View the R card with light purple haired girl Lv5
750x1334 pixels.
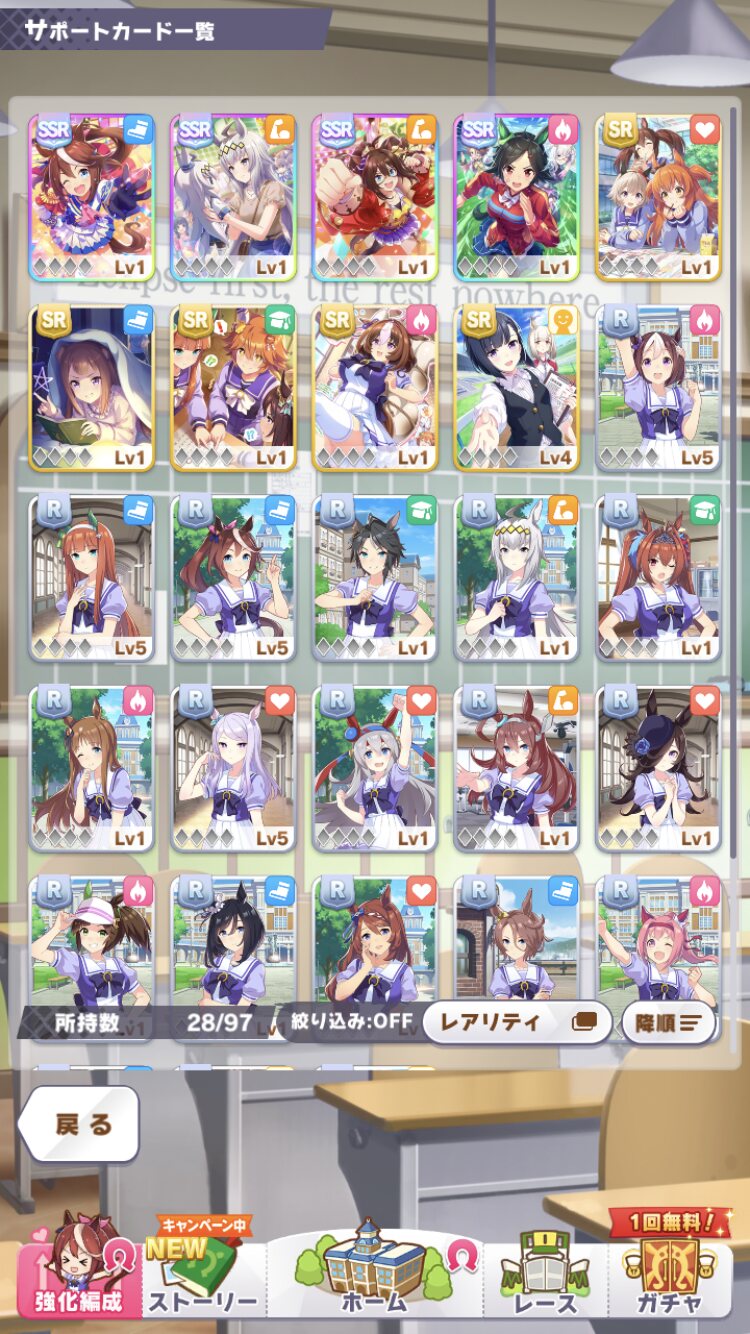233,768
